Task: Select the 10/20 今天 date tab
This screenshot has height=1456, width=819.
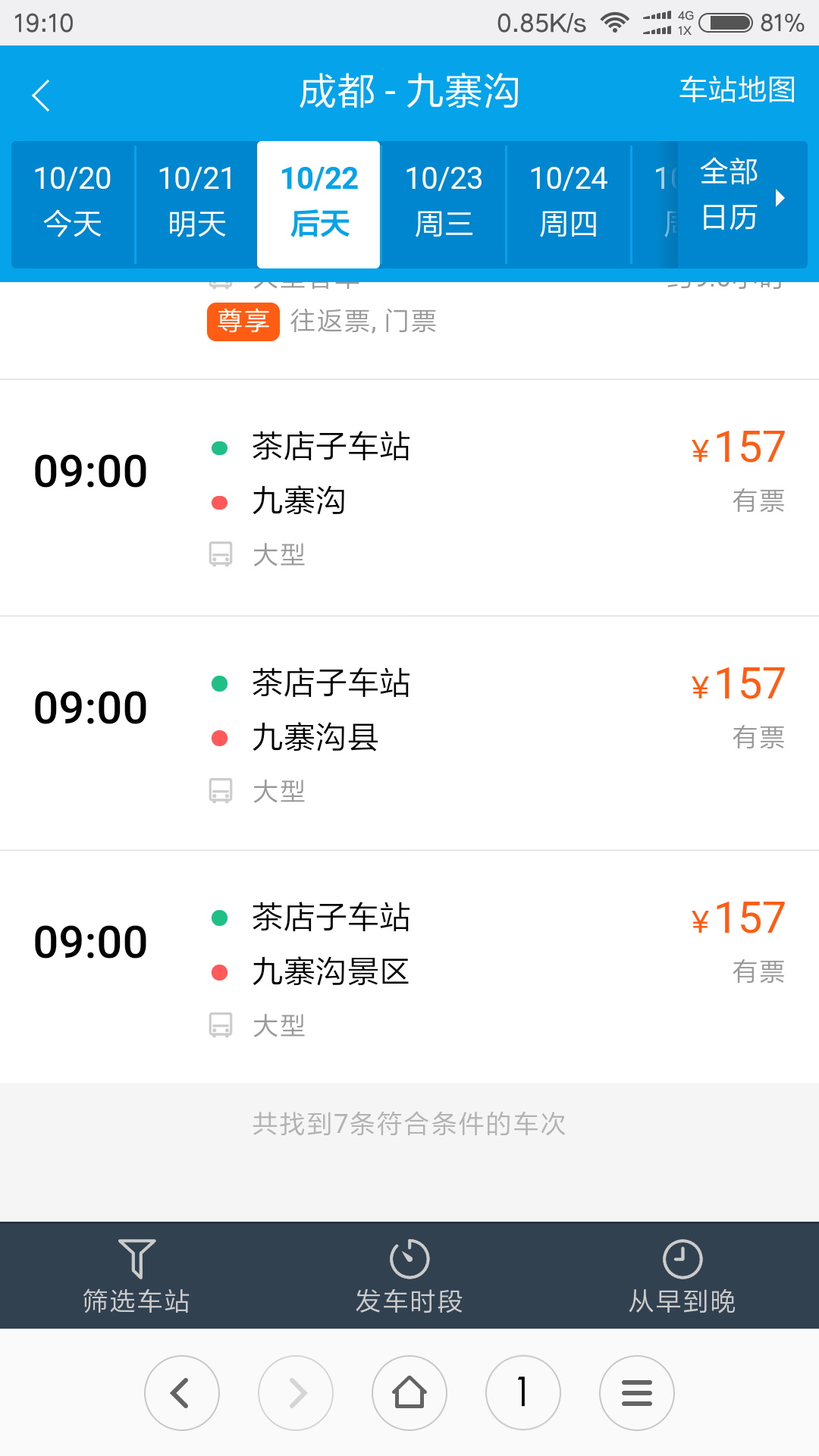Action: (73, 202)
